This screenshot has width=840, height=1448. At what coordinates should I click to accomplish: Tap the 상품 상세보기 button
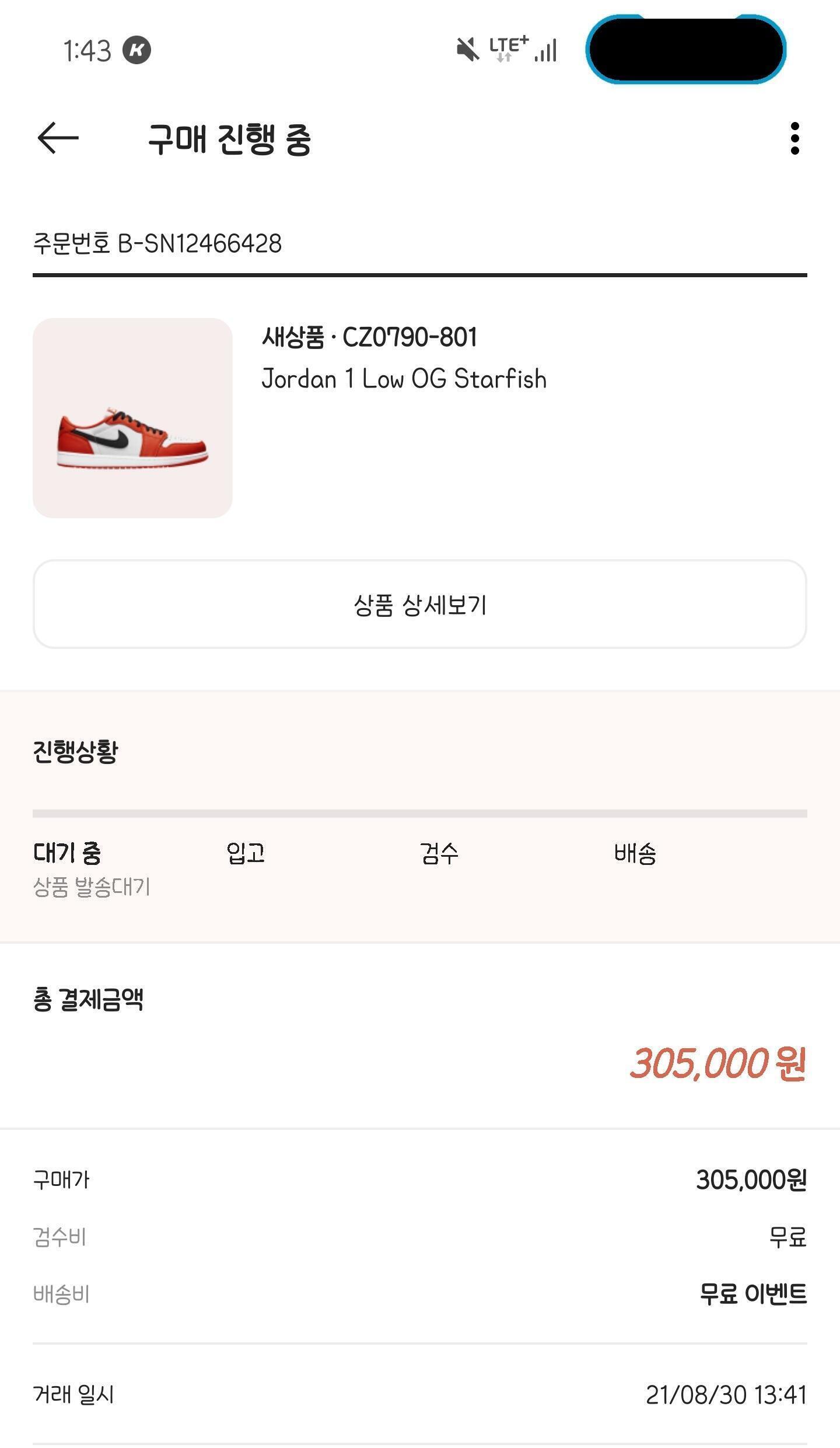pyautogui.click(x=420, y=604)
